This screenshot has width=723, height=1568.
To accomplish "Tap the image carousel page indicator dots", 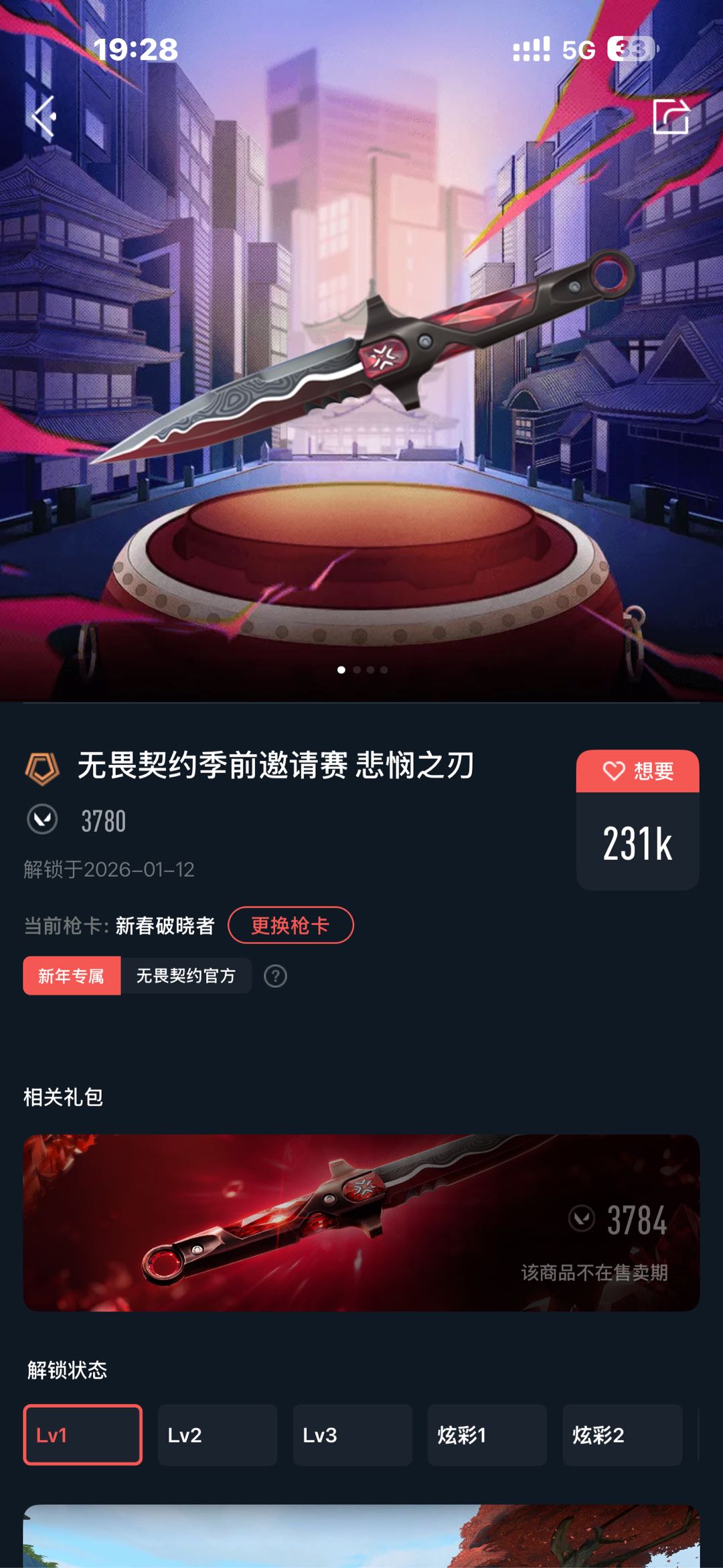I will (362, 669).
